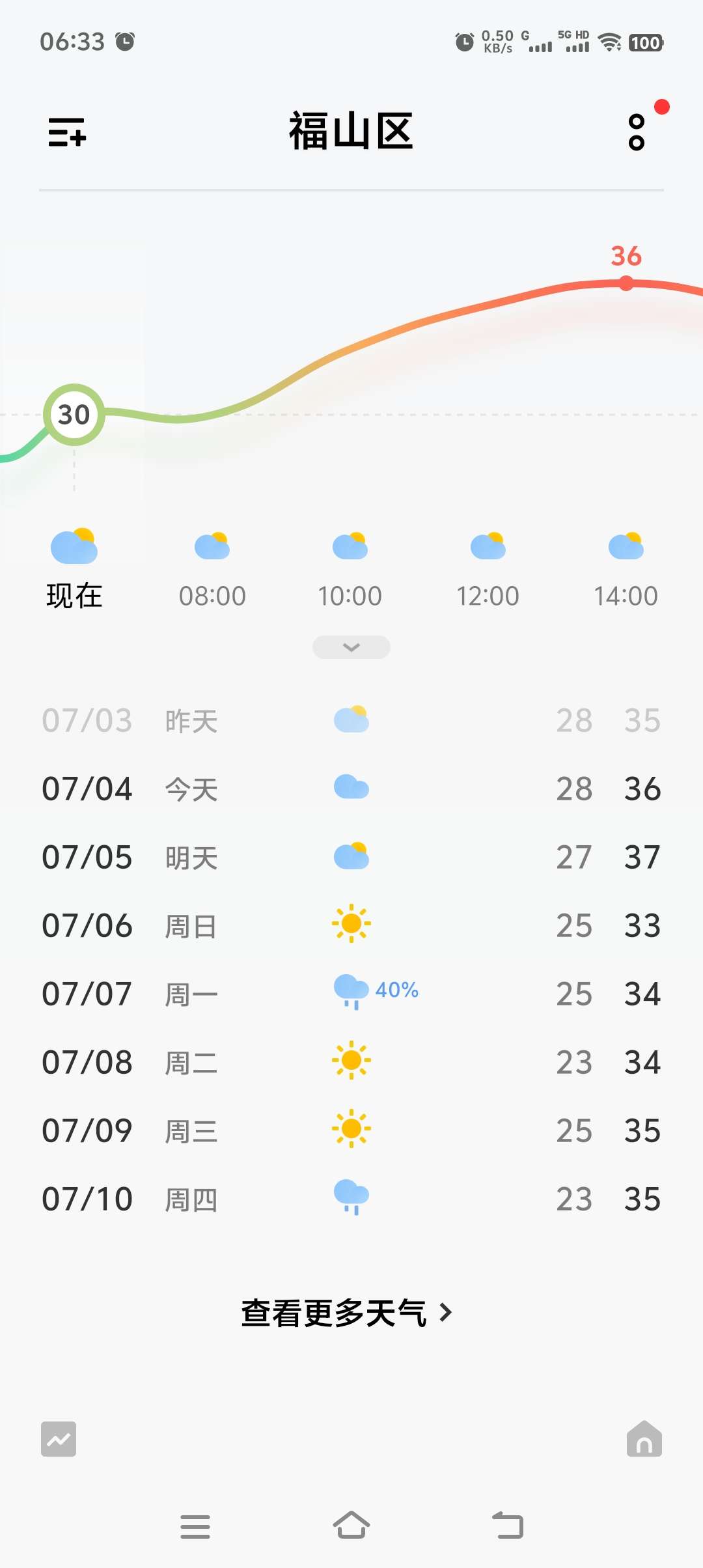This screenshot has height=1568, width=703.
Task: Go back using system back button
Action: pos(508,1525)
